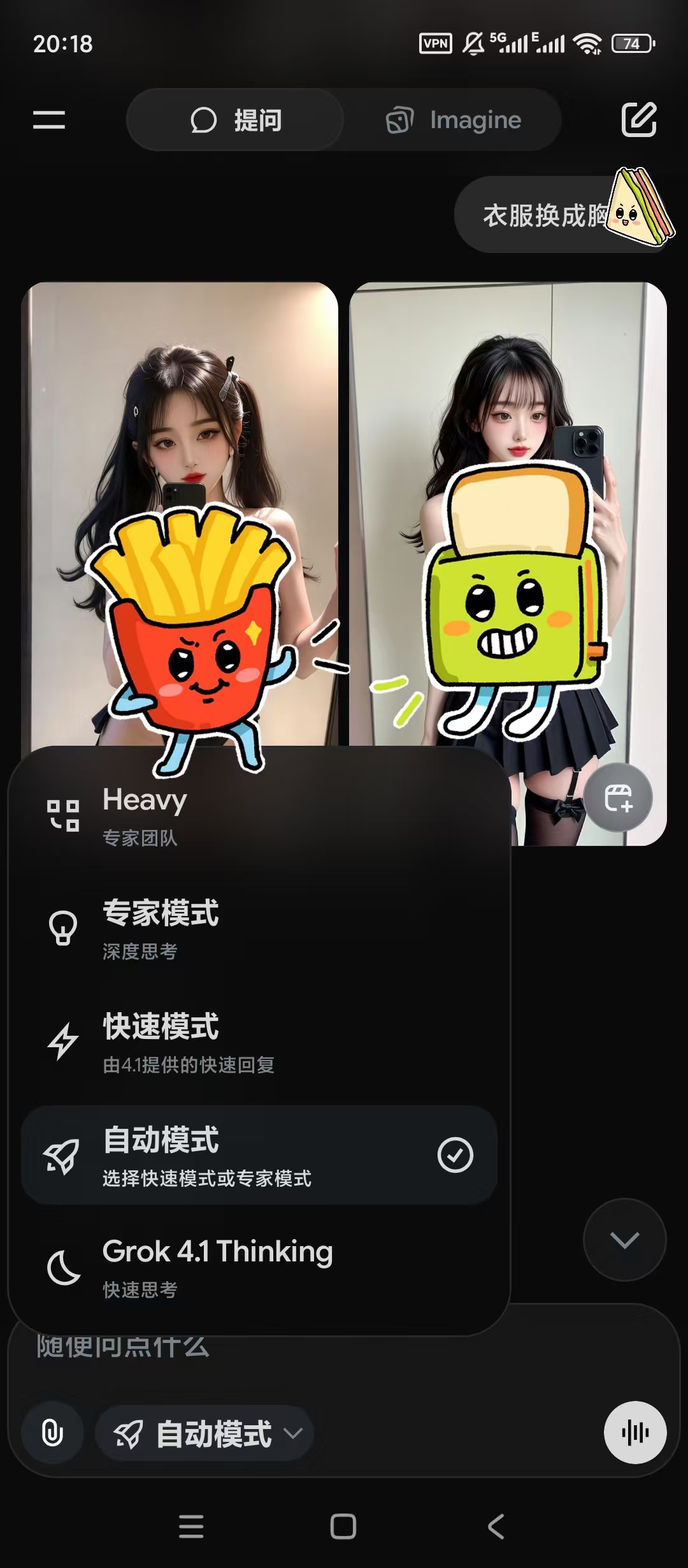The width and height of the screenshot is (688, 1568).
Task: Collapse the 自动模式 model dropdown
Action: [x=205, y=1434]
